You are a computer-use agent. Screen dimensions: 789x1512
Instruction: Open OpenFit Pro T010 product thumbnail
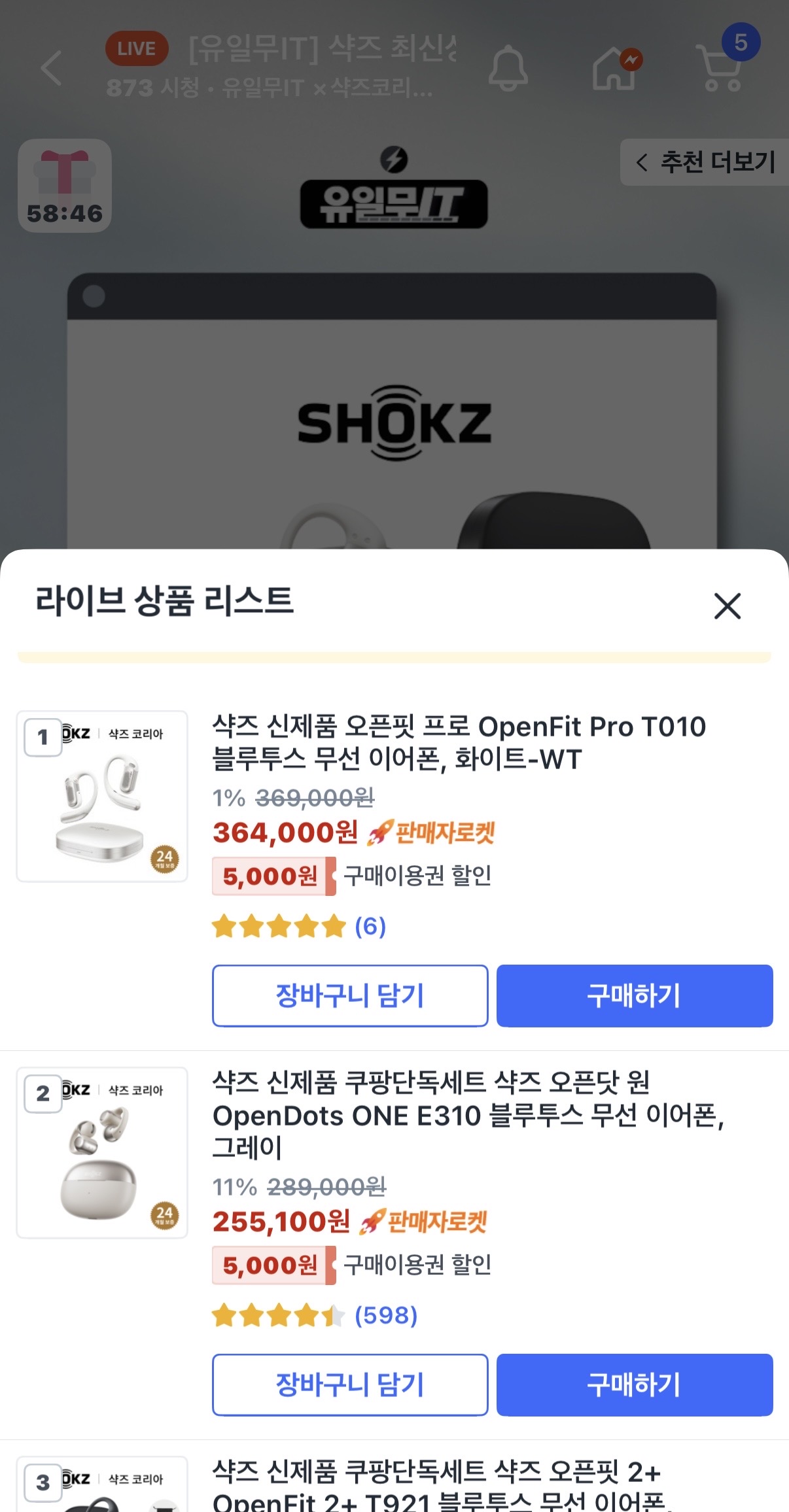click(102, 797)
